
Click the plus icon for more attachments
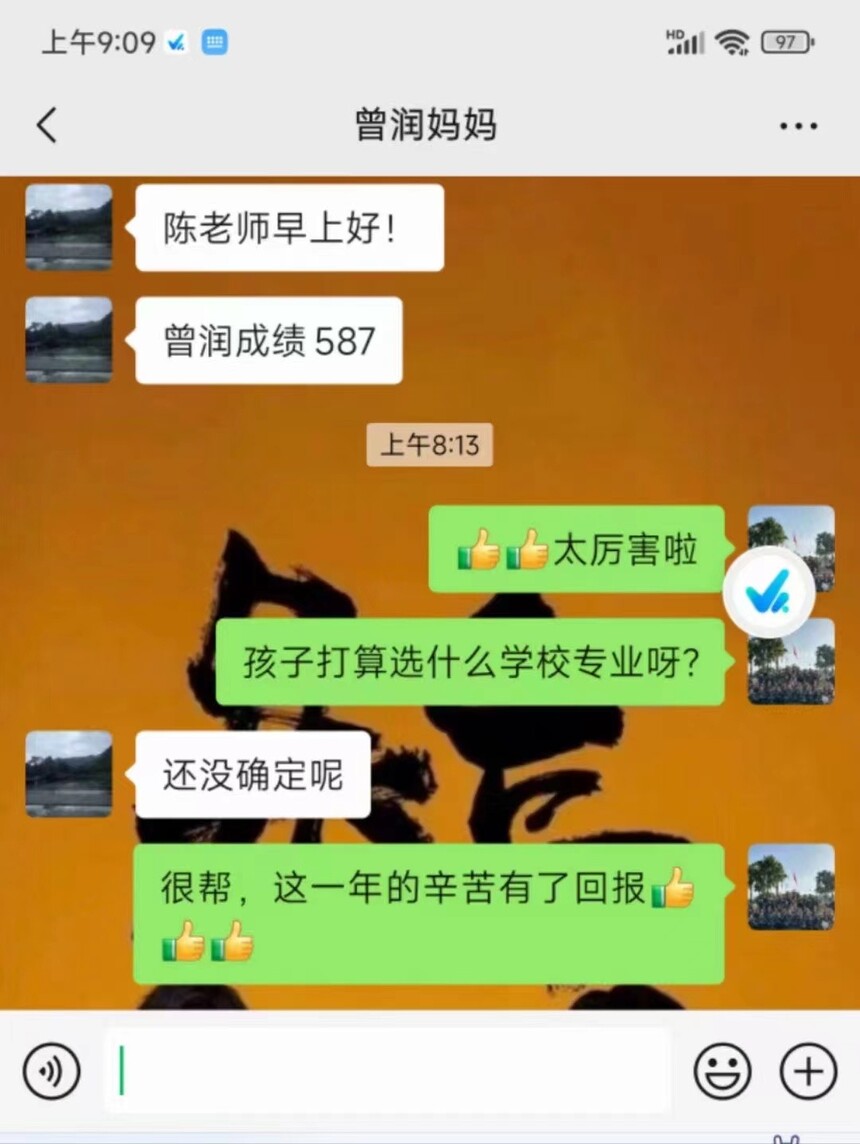(x=806, y=1070)
